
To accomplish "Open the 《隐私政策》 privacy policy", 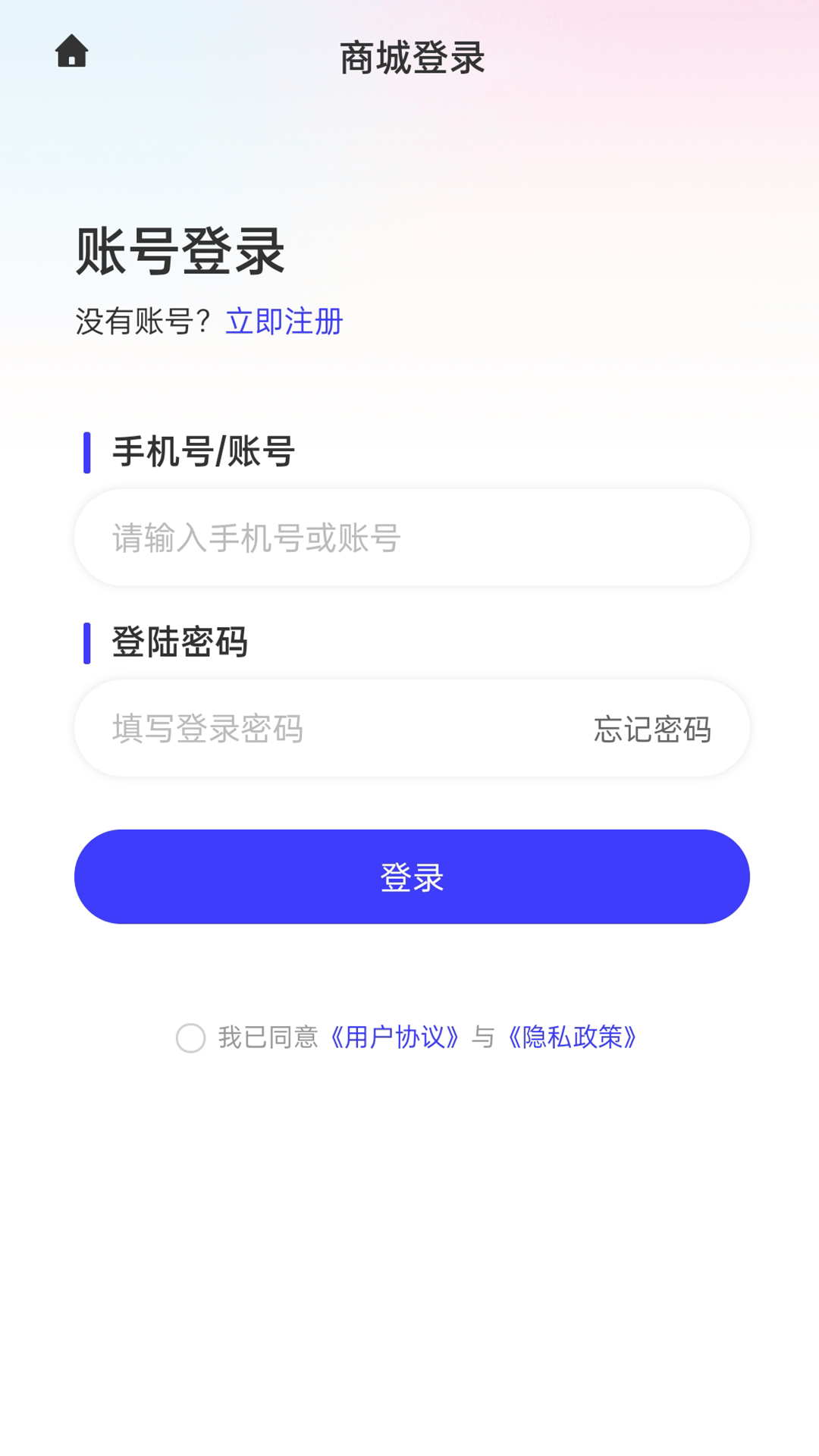I will point(573,1038).
